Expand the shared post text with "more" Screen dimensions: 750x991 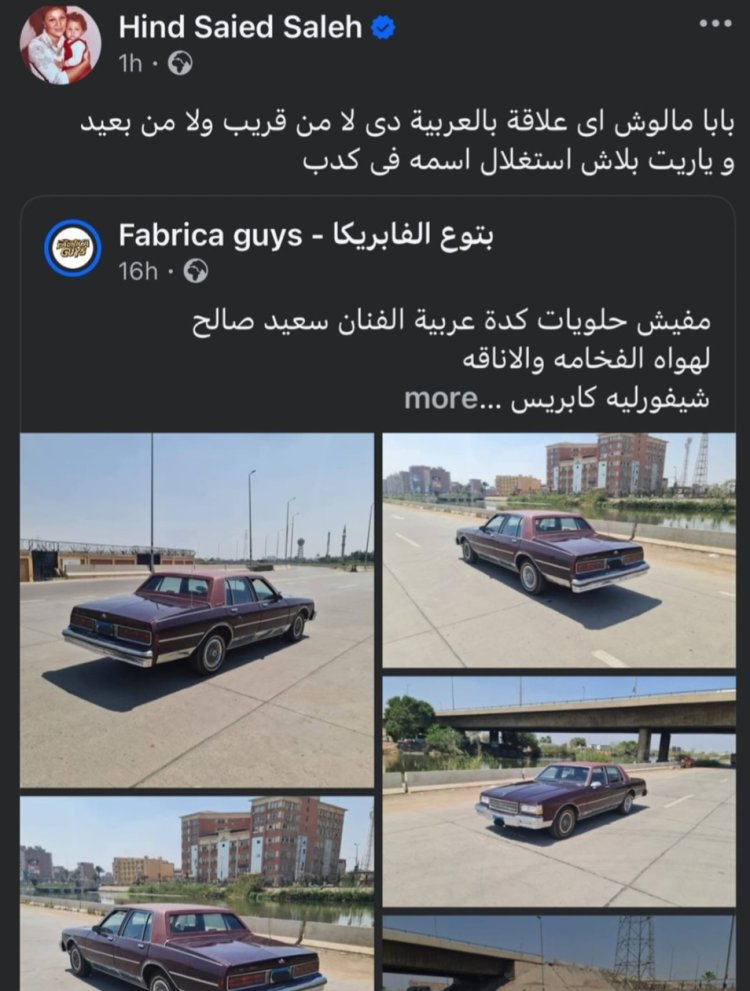click(443, 398)
